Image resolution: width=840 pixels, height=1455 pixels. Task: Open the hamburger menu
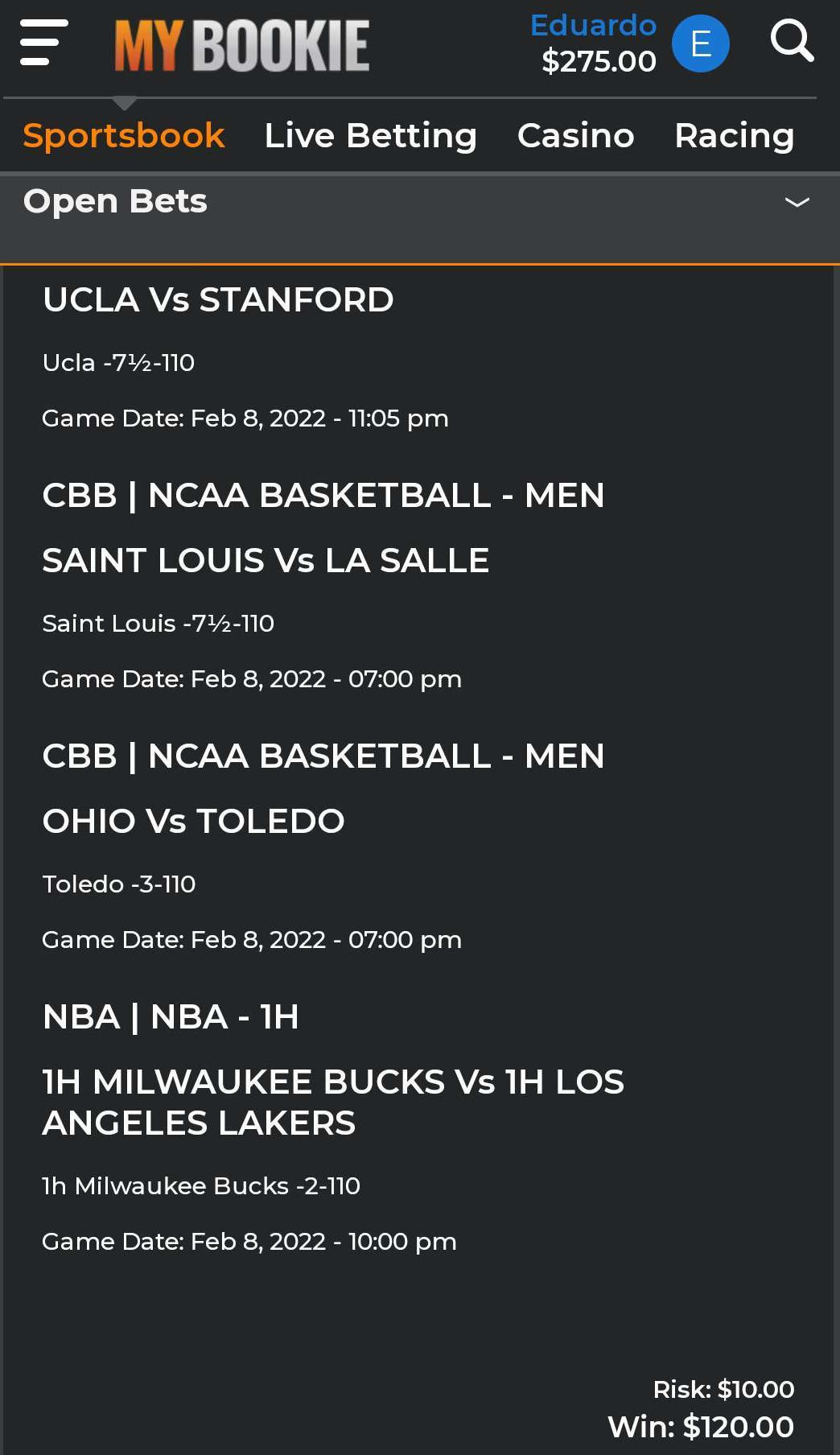coord(44,43)
